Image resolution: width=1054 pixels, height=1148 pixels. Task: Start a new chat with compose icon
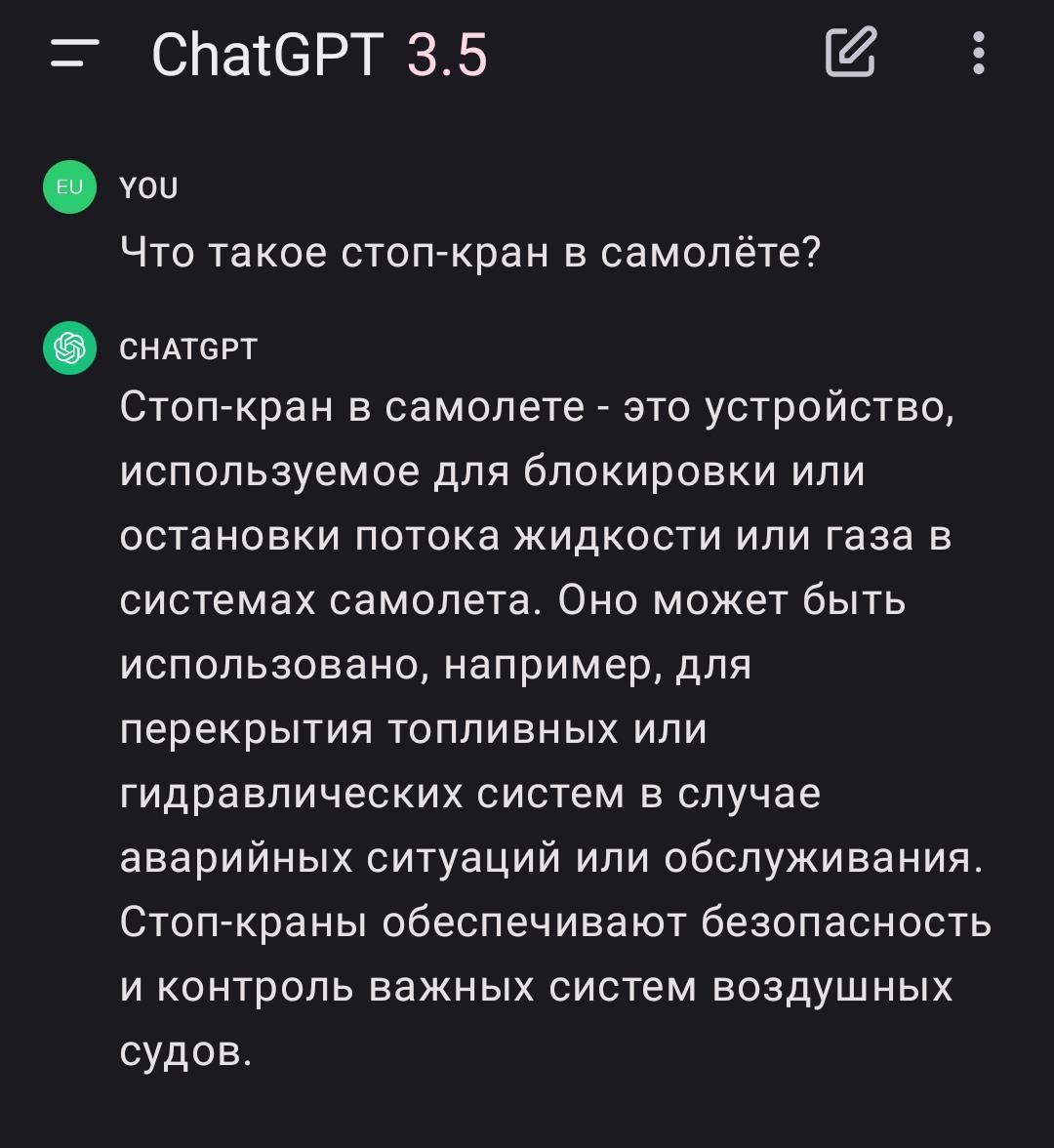click(x=851, y=53)
